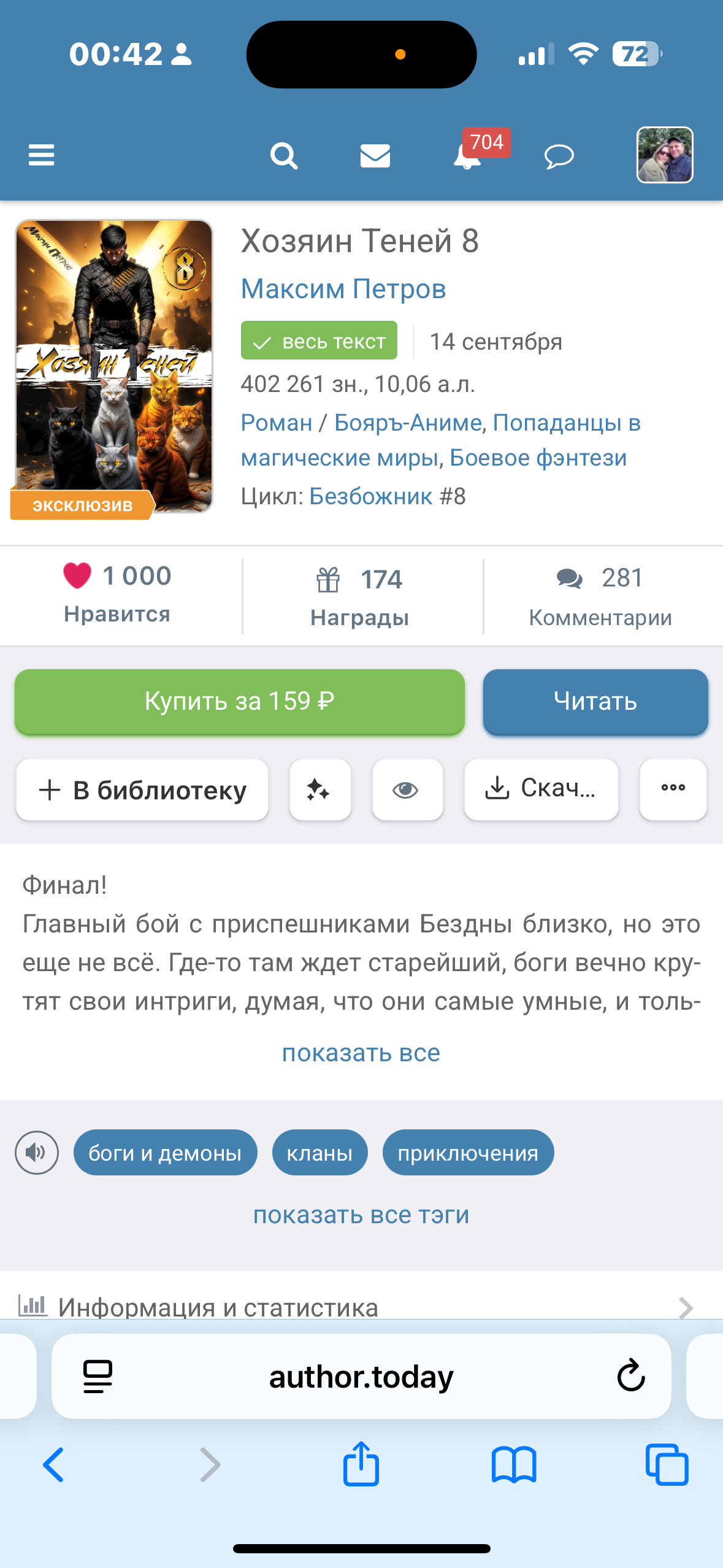Open the Безбожник cycle
Image resolution: width=723 pixels, height=1568 pixels.
coord(370,496)
